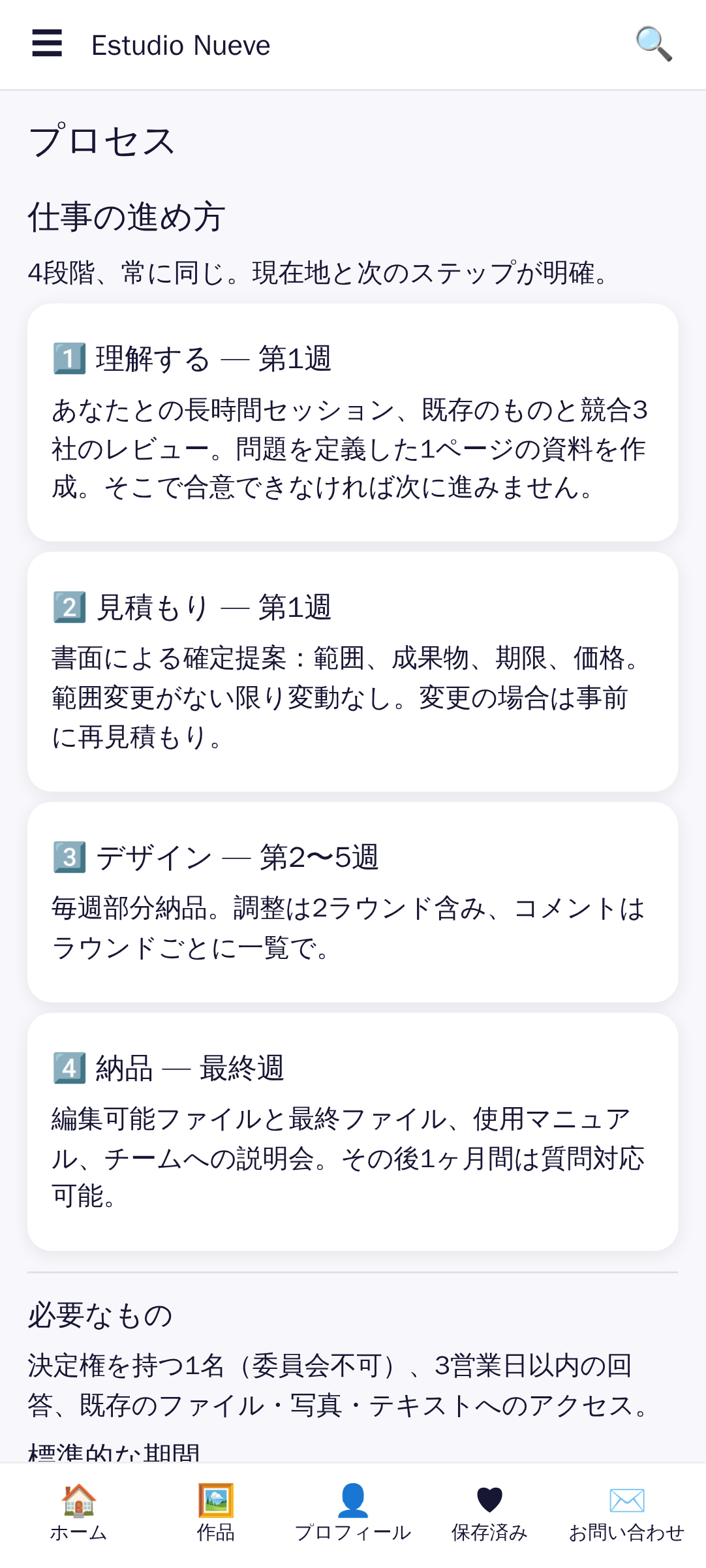This screenshot has height=1568, width=706.
Task: Open the search magnifier icon
Action: click(x=653, y=44)
